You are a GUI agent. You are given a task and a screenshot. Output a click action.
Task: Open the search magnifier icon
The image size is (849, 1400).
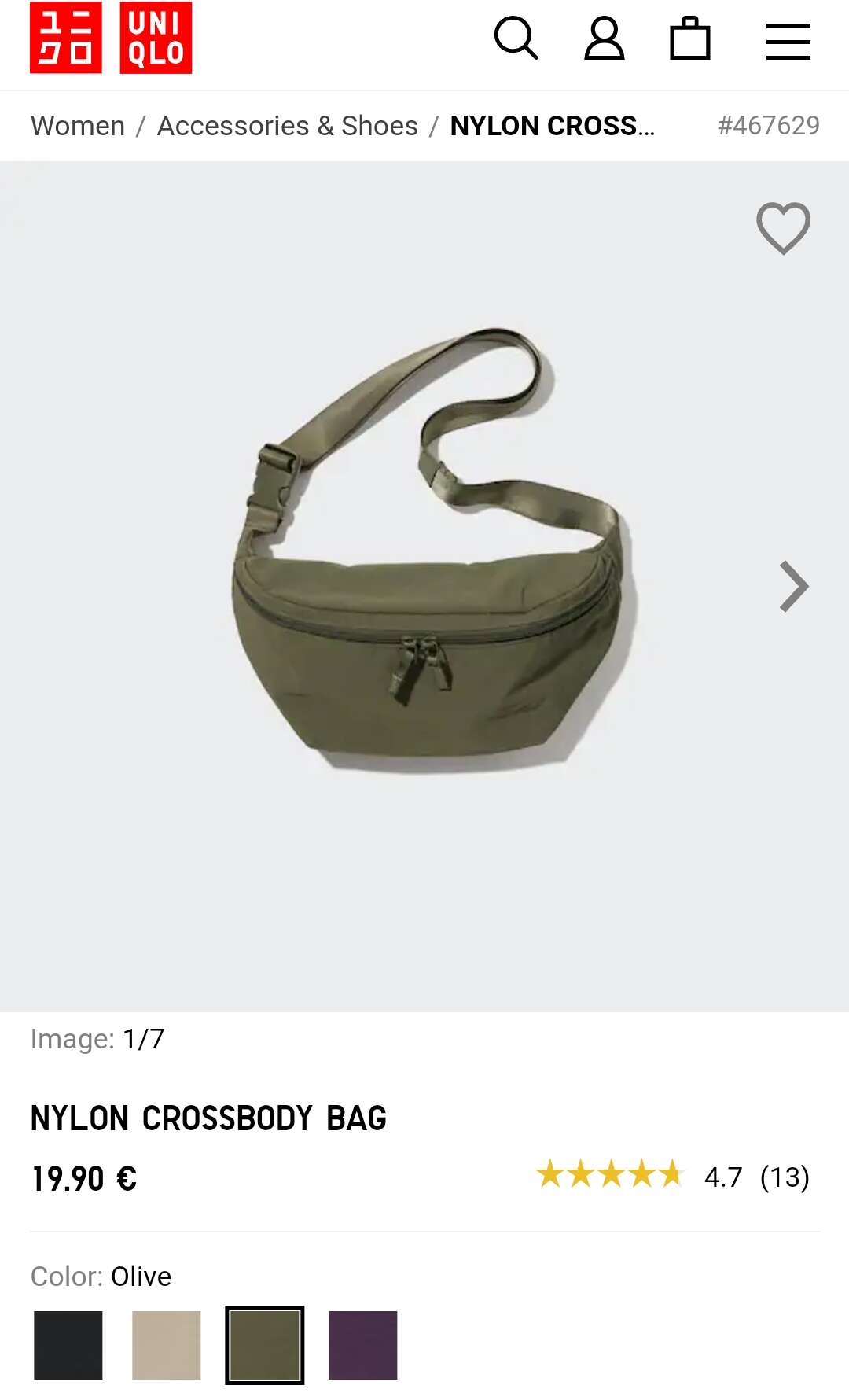(516, 38)
